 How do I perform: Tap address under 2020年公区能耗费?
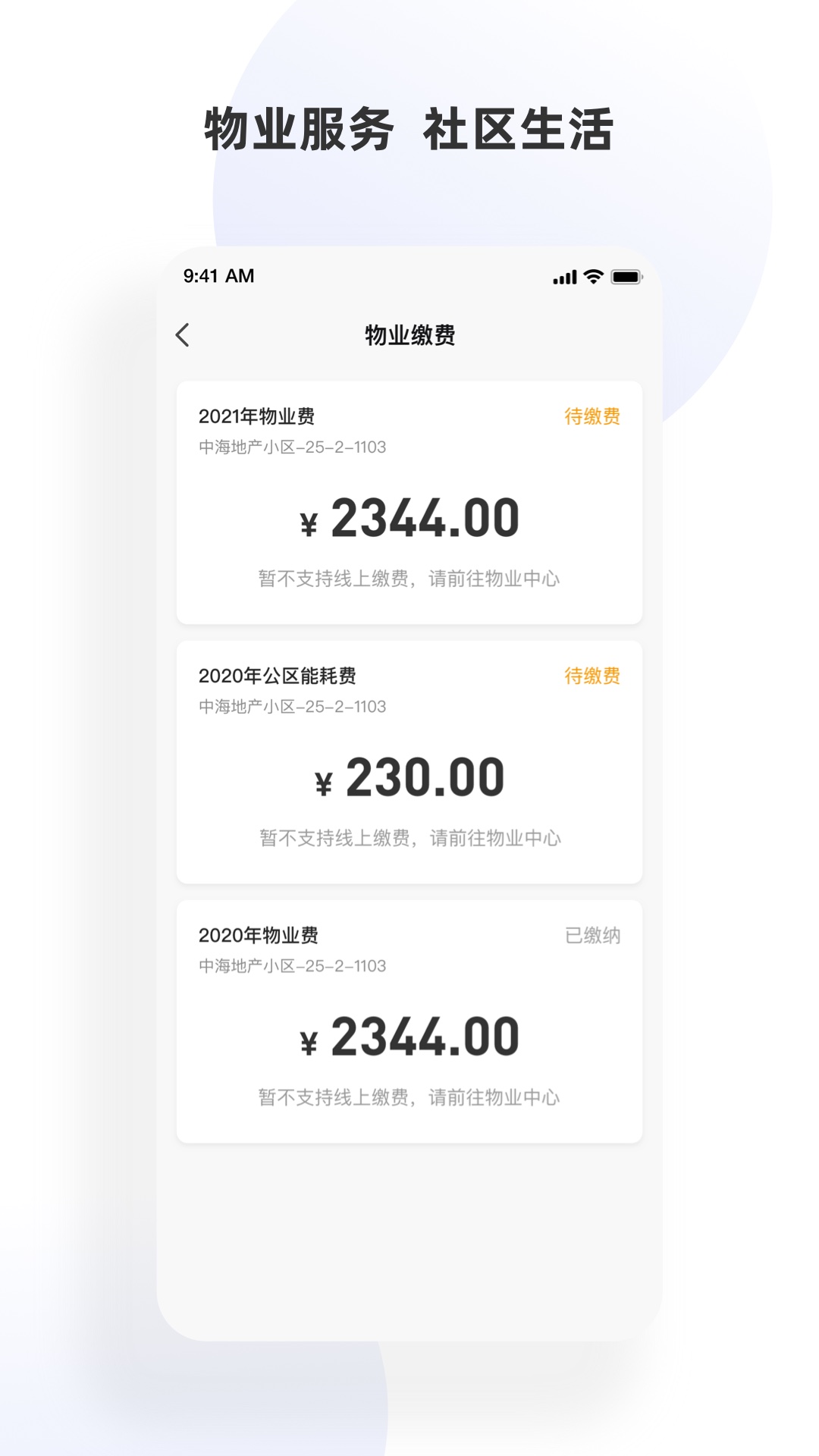click(293, 707)
